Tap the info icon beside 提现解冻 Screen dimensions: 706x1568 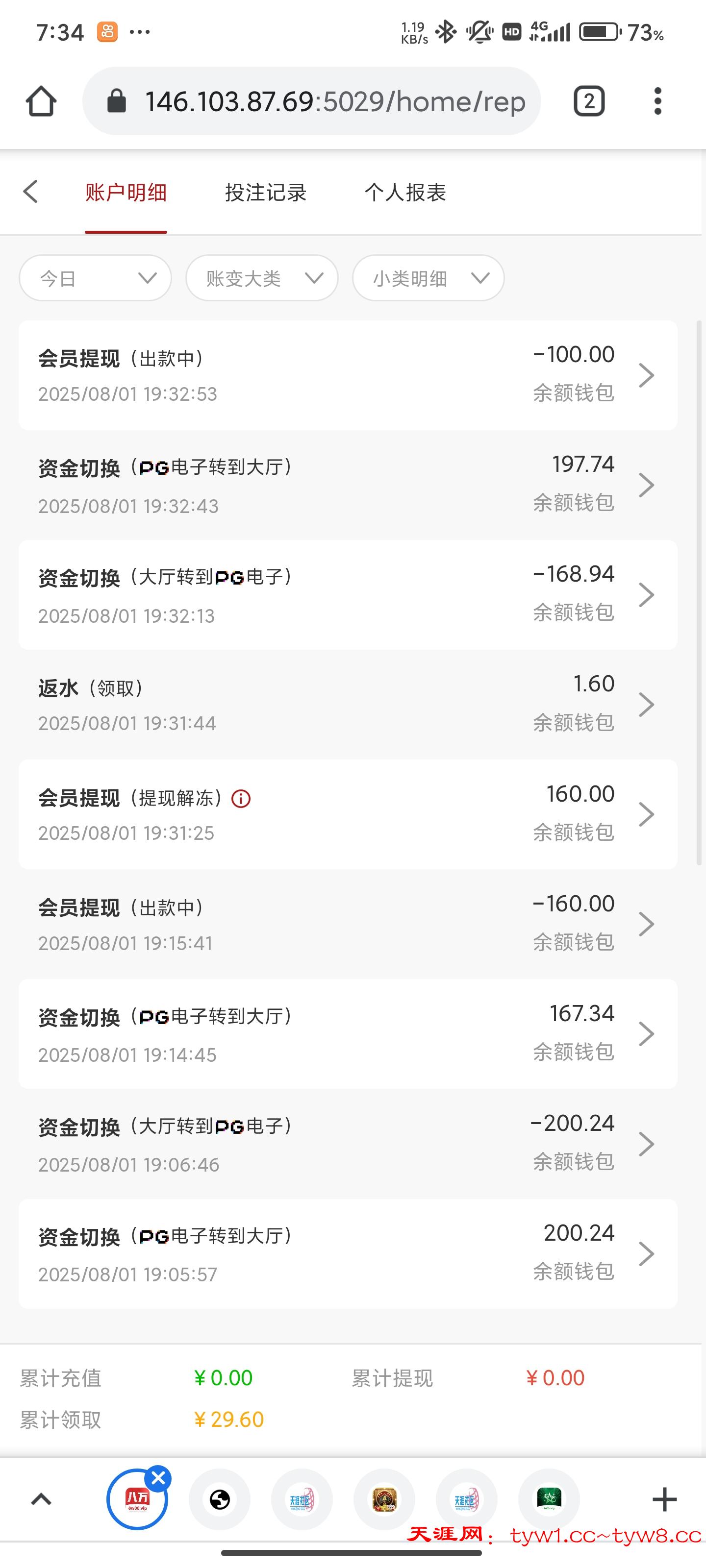coord(241,798)
